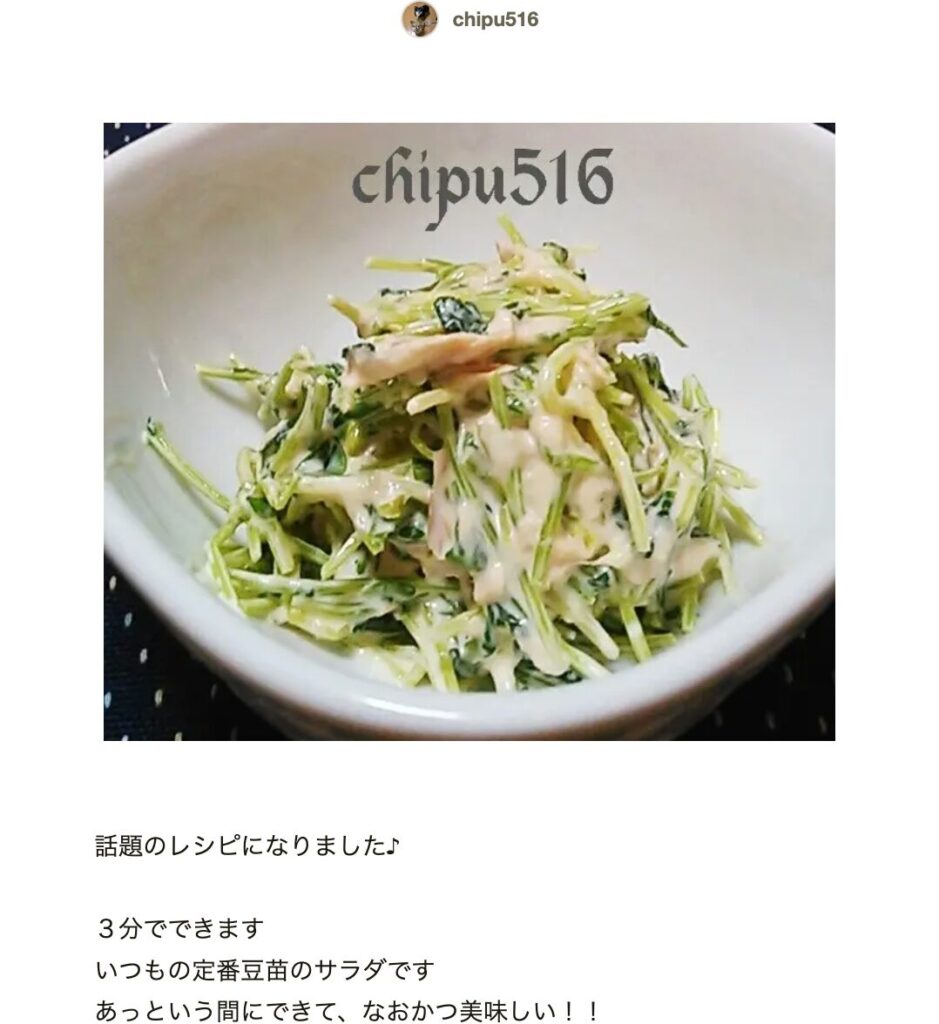Screen dimensions: 939x1024
Task: Tap the chipu516 username link
Action: point(495,19)
